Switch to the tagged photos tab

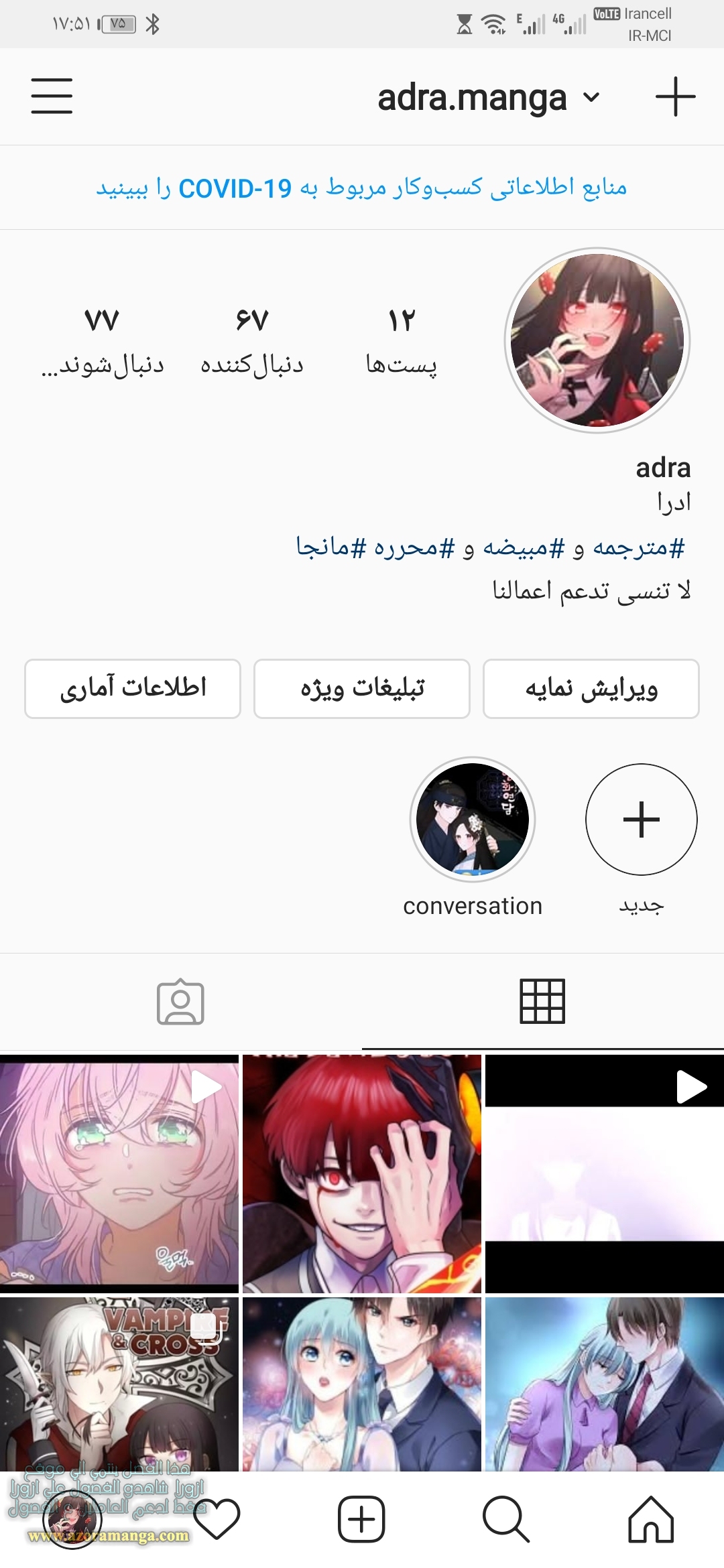coord(180,1002)
